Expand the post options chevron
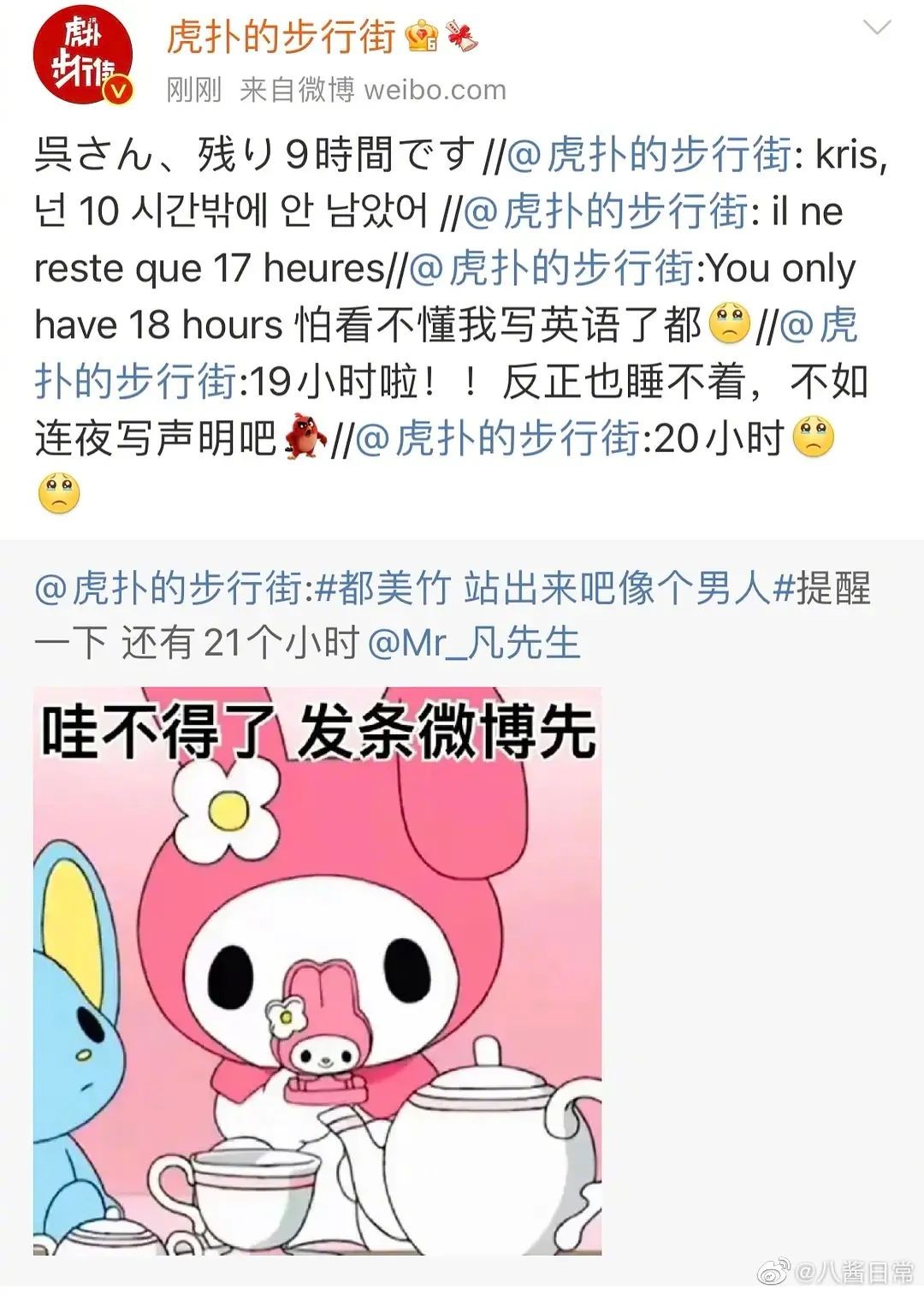 click(x=876, y=29)
